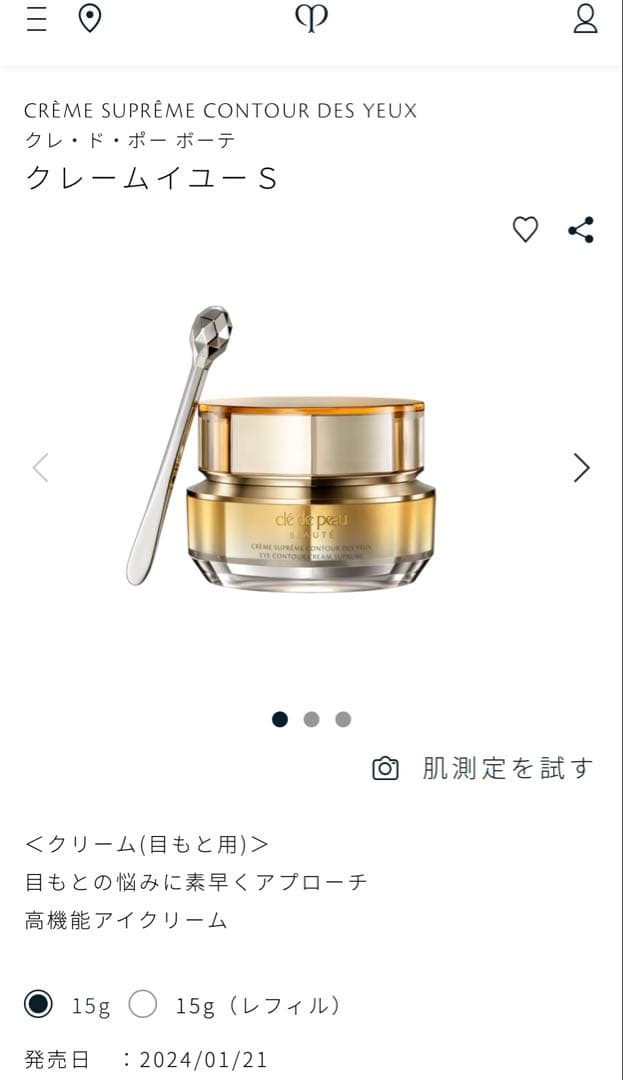
Task: Open the store locator pin
Action: coord(90,19)
